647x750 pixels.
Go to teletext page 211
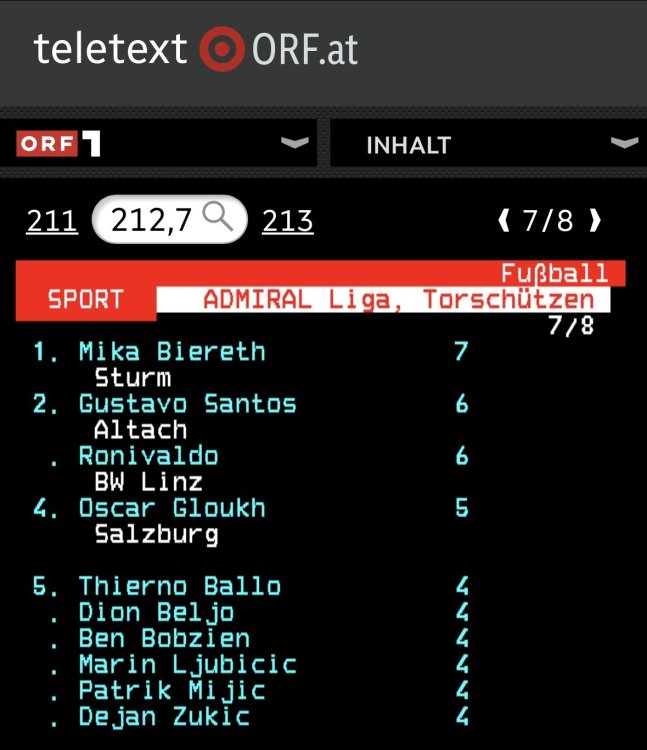(x=52, y=221)
